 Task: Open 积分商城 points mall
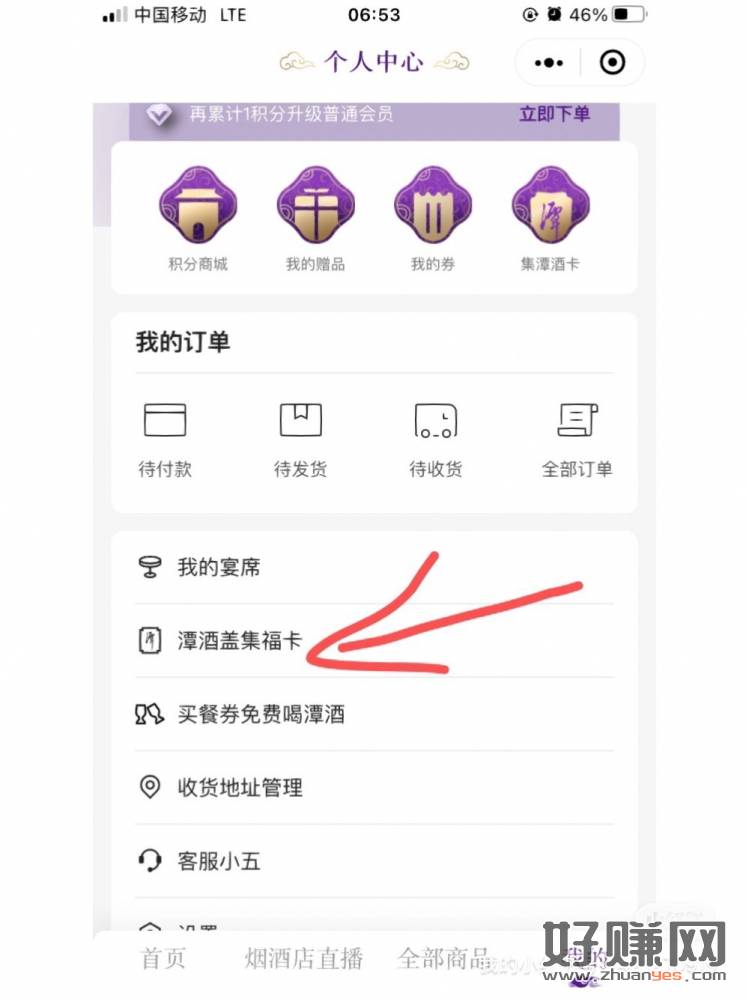197,218
